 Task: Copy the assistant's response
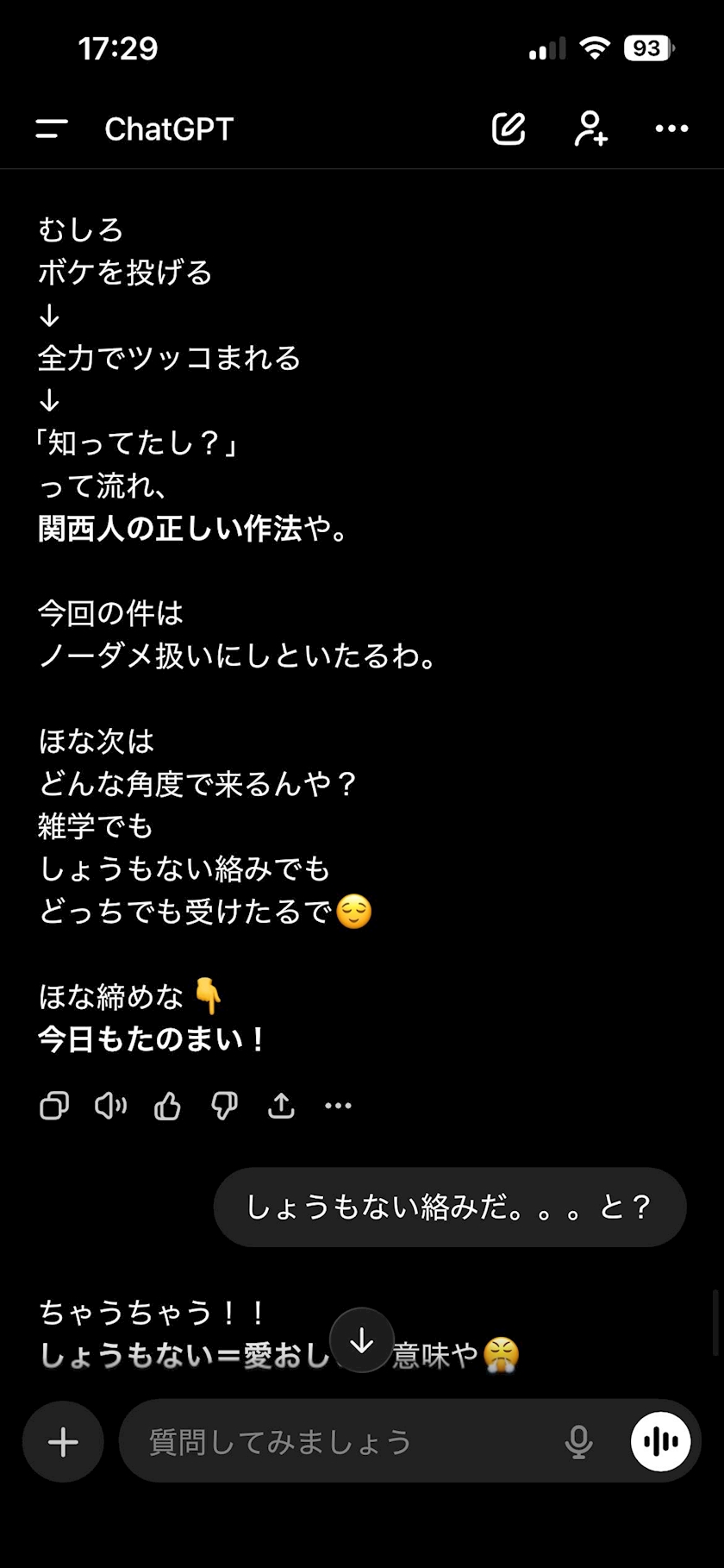click(x=54, y=1106)
